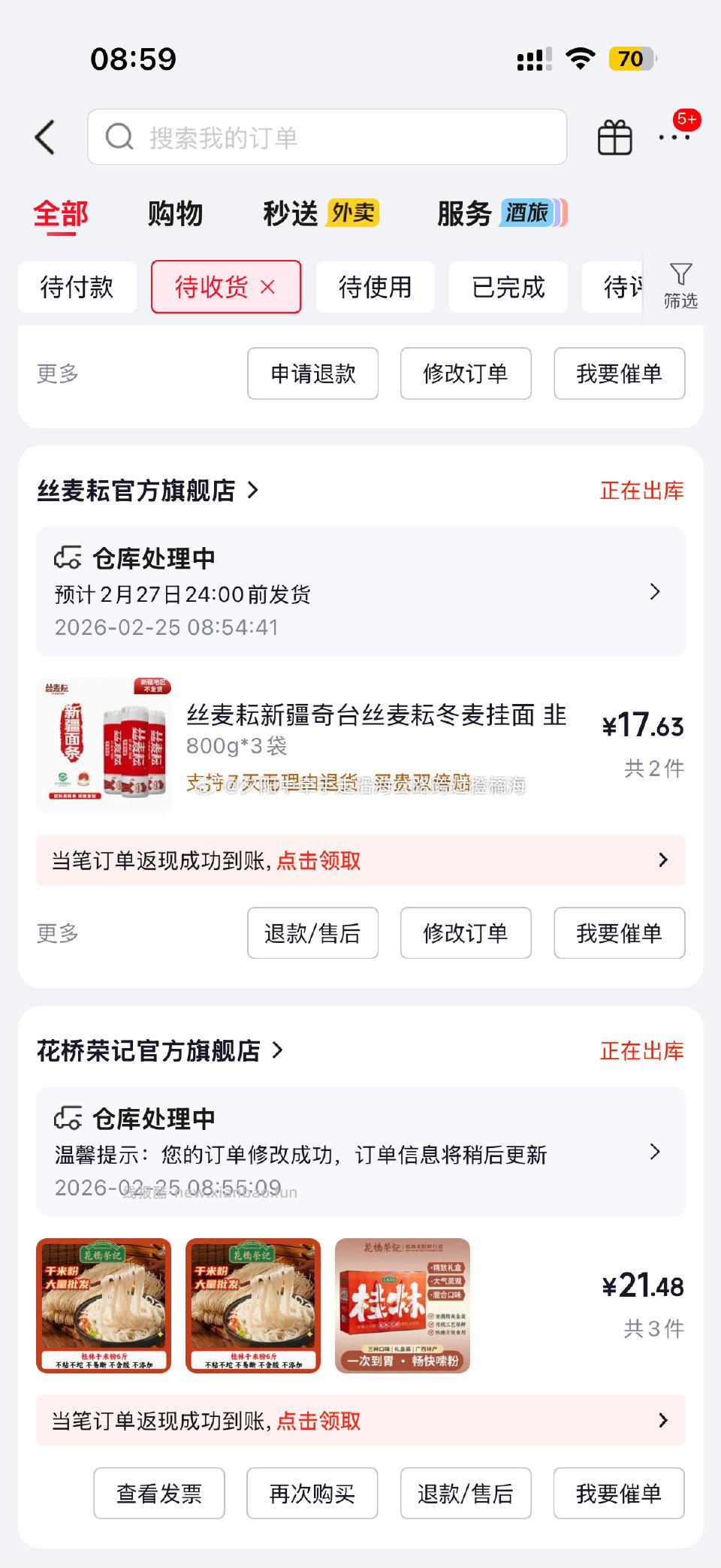The width and height of the screenshot is (721, 1568).
Task: Open the three-dot more menu with 5+ badge
Action: pyautogui.click(x=675, y=137)
